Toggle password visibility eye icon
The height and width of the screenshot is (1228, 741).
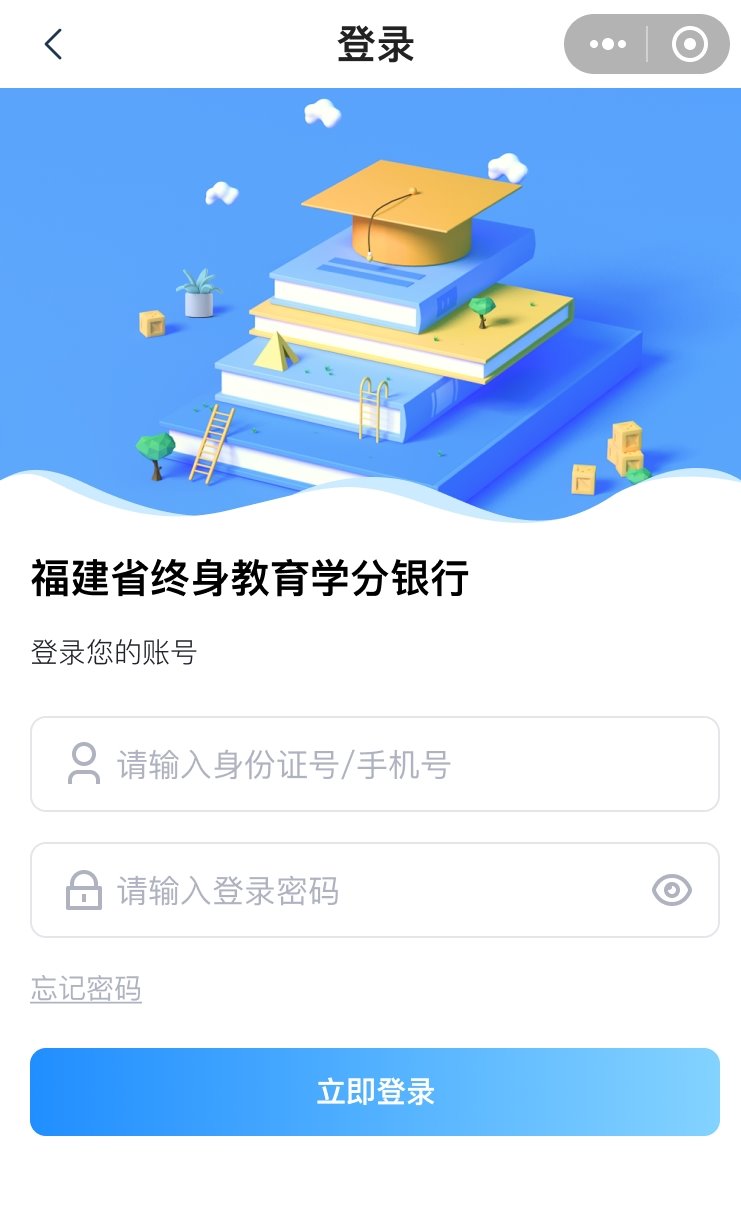coord(672,890)
